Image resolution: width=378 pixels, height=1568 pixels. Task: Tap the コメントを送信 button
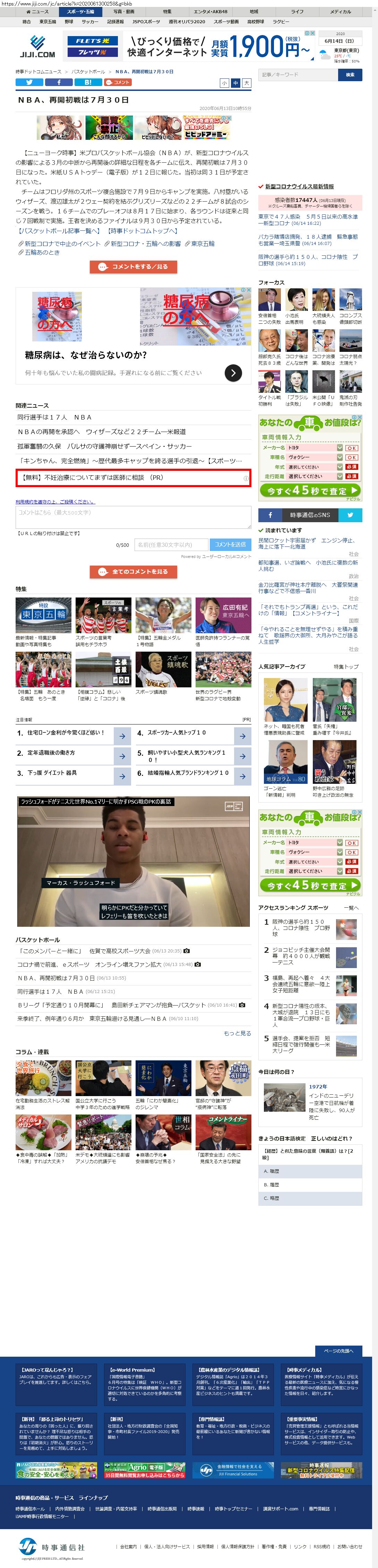[x=230, y=544]
